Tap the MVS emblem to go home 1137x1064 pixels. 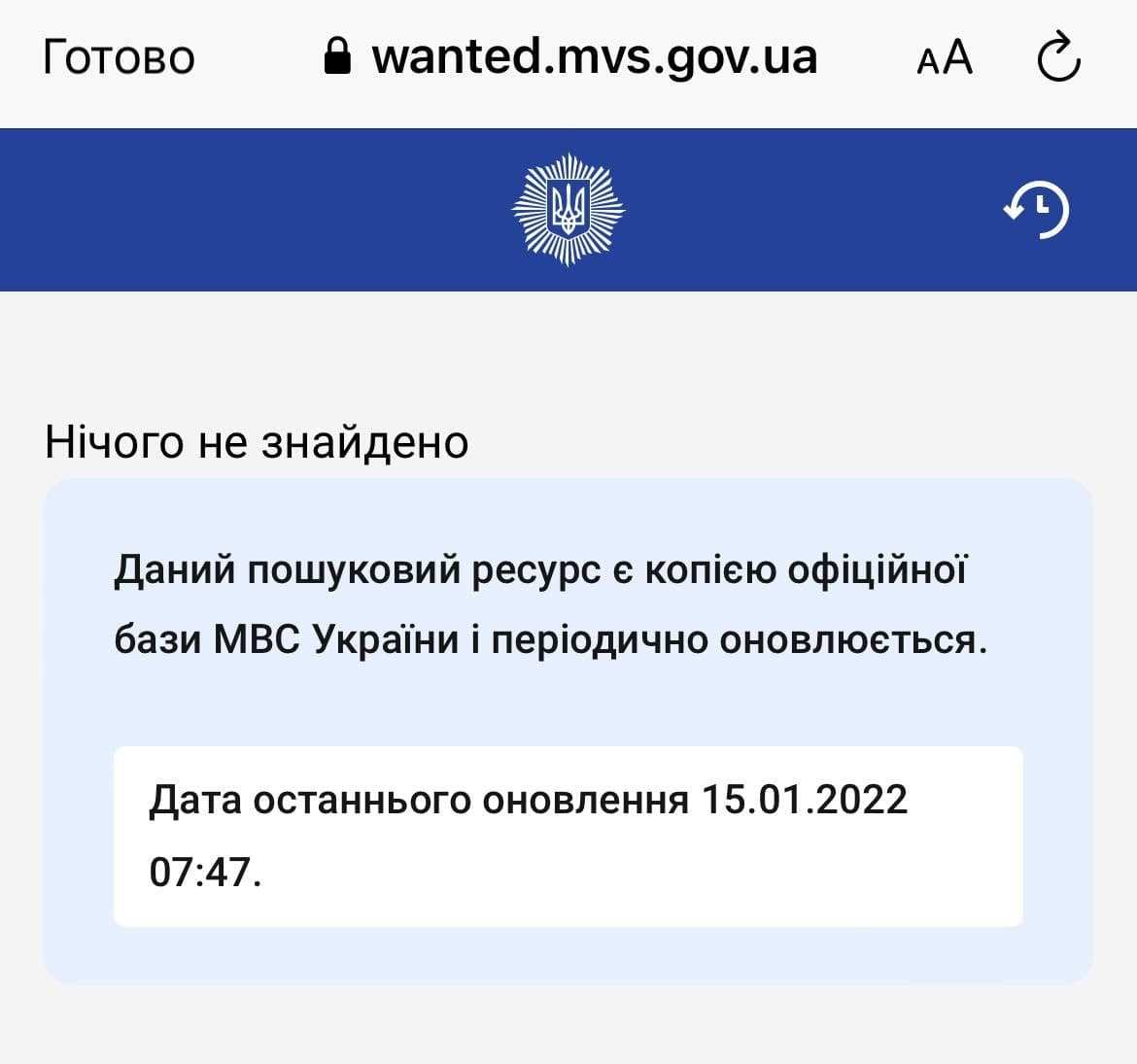click(568, 209)
